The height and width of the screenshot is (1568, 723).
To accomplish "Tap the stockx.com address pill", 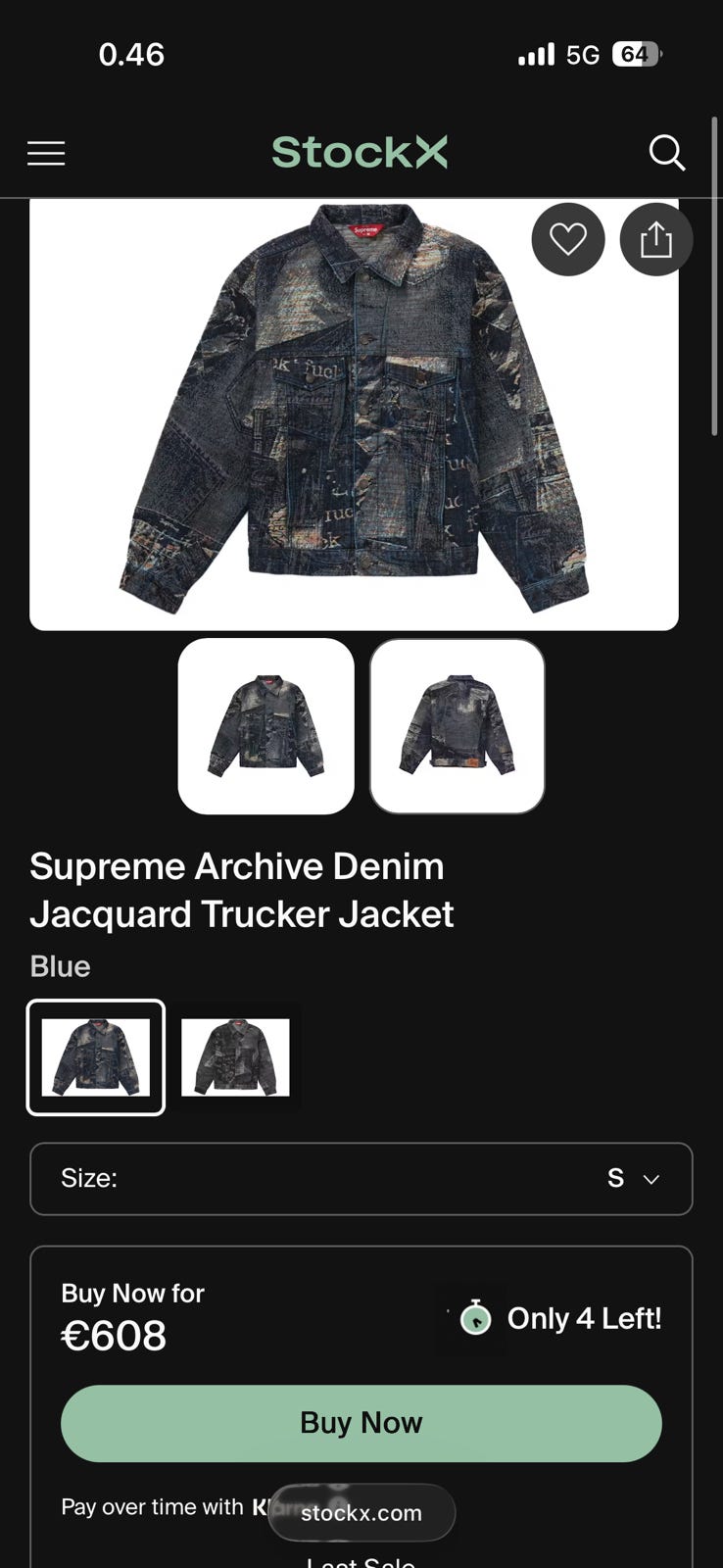I will click(361, 1513).
